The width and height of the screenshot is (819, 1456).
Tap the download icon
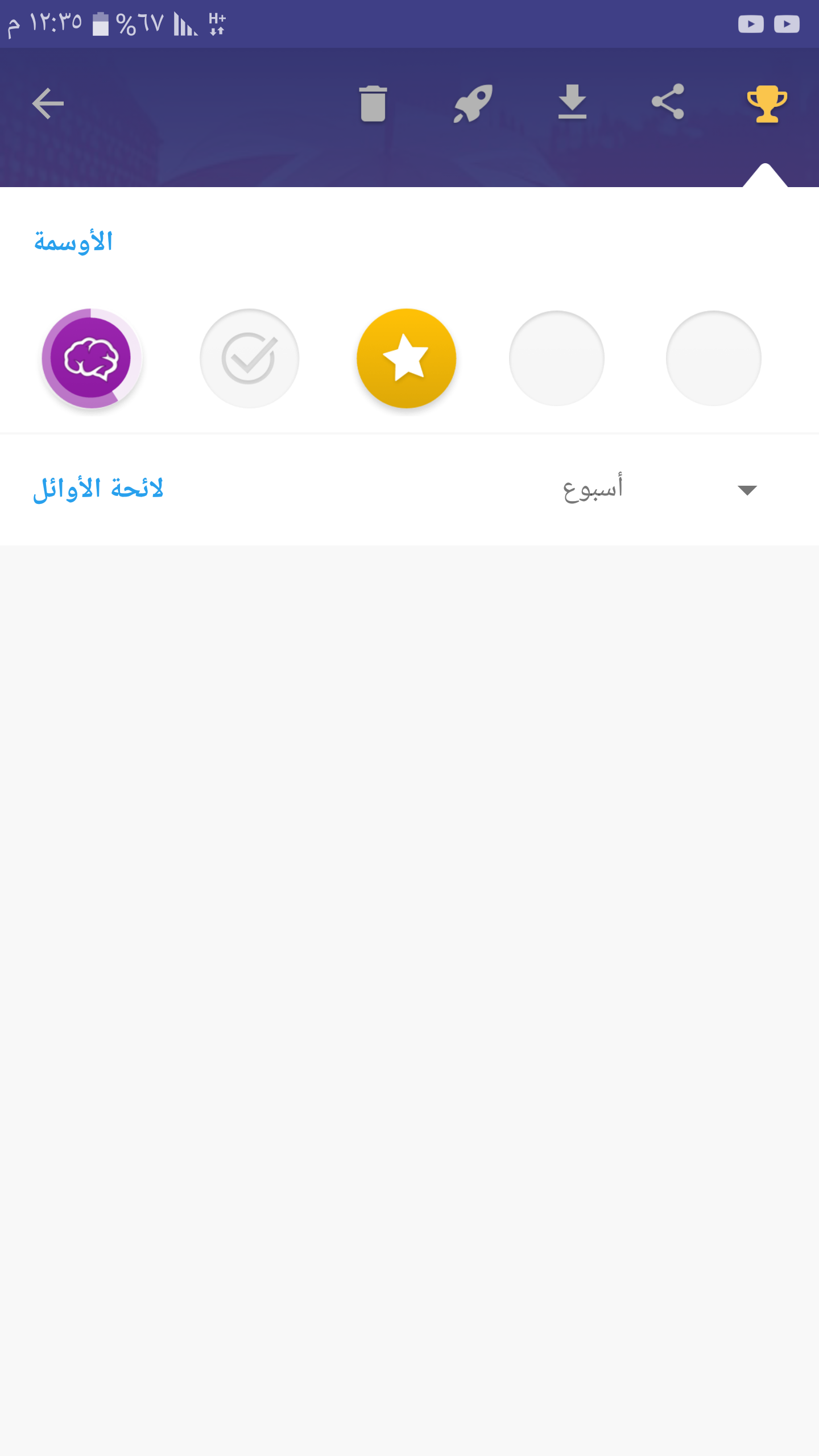click(572, 102)
